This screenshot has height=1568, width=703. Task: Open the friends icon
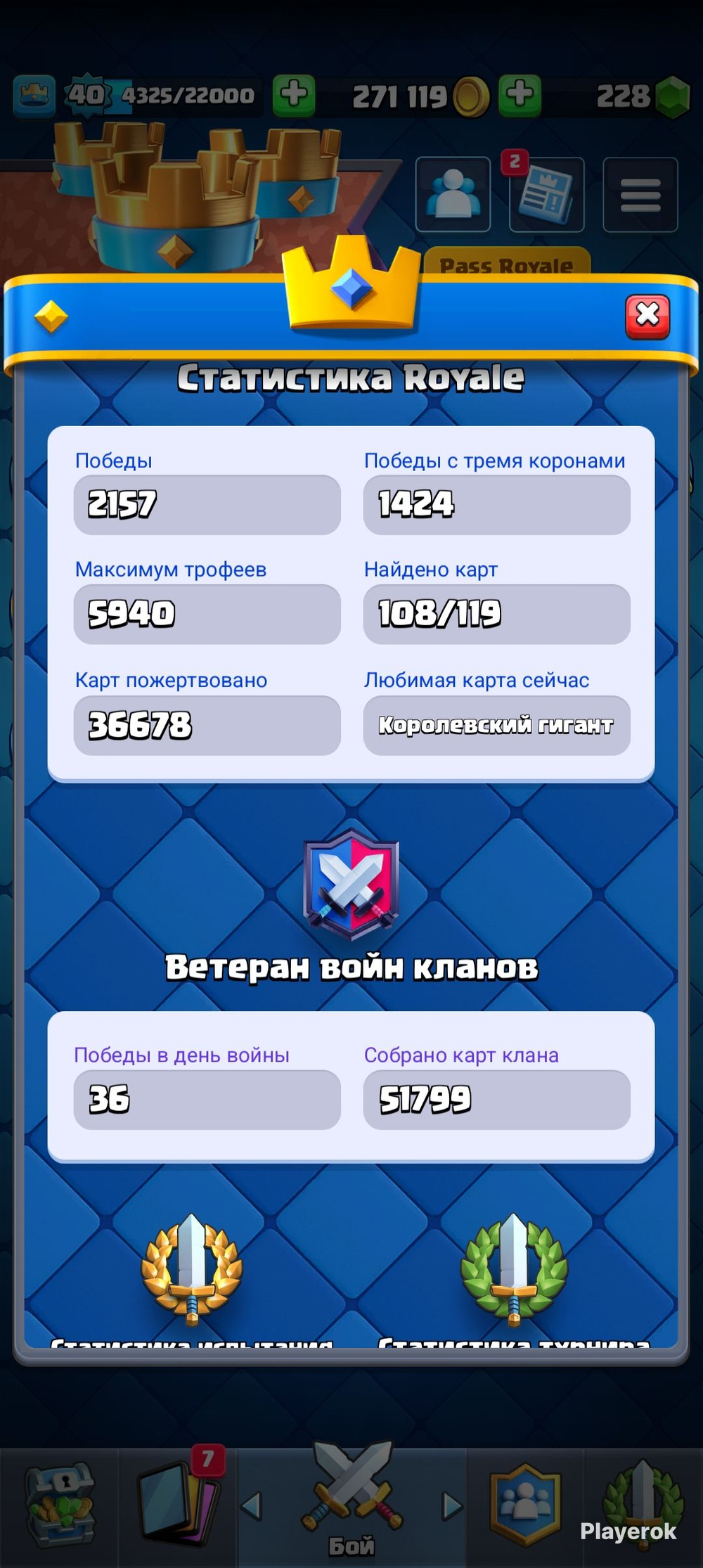pyautogui.click(x=453, y=195)
